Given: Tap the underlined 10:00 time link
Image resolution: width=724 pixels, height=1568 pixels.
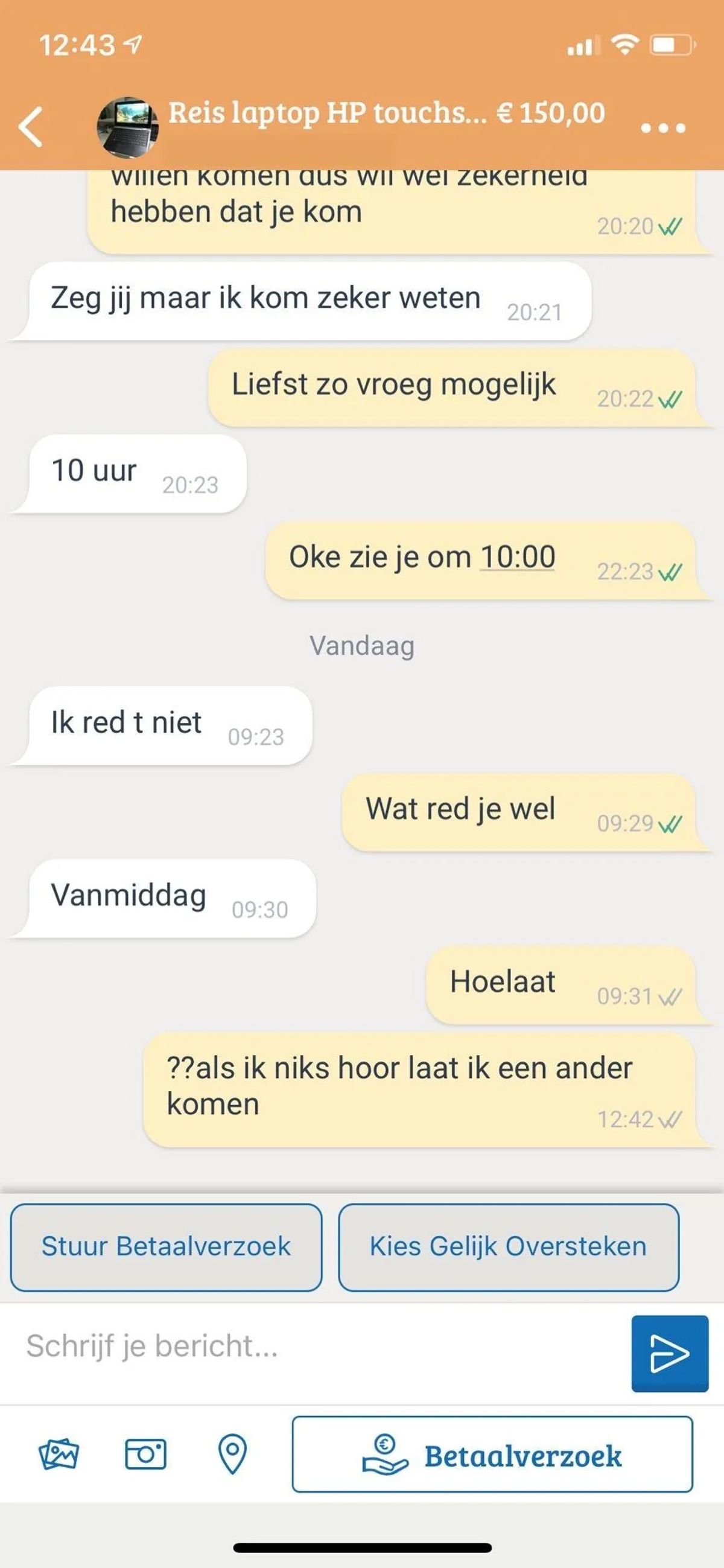Looking at the screenshot, I should click(x=517, y=557).
